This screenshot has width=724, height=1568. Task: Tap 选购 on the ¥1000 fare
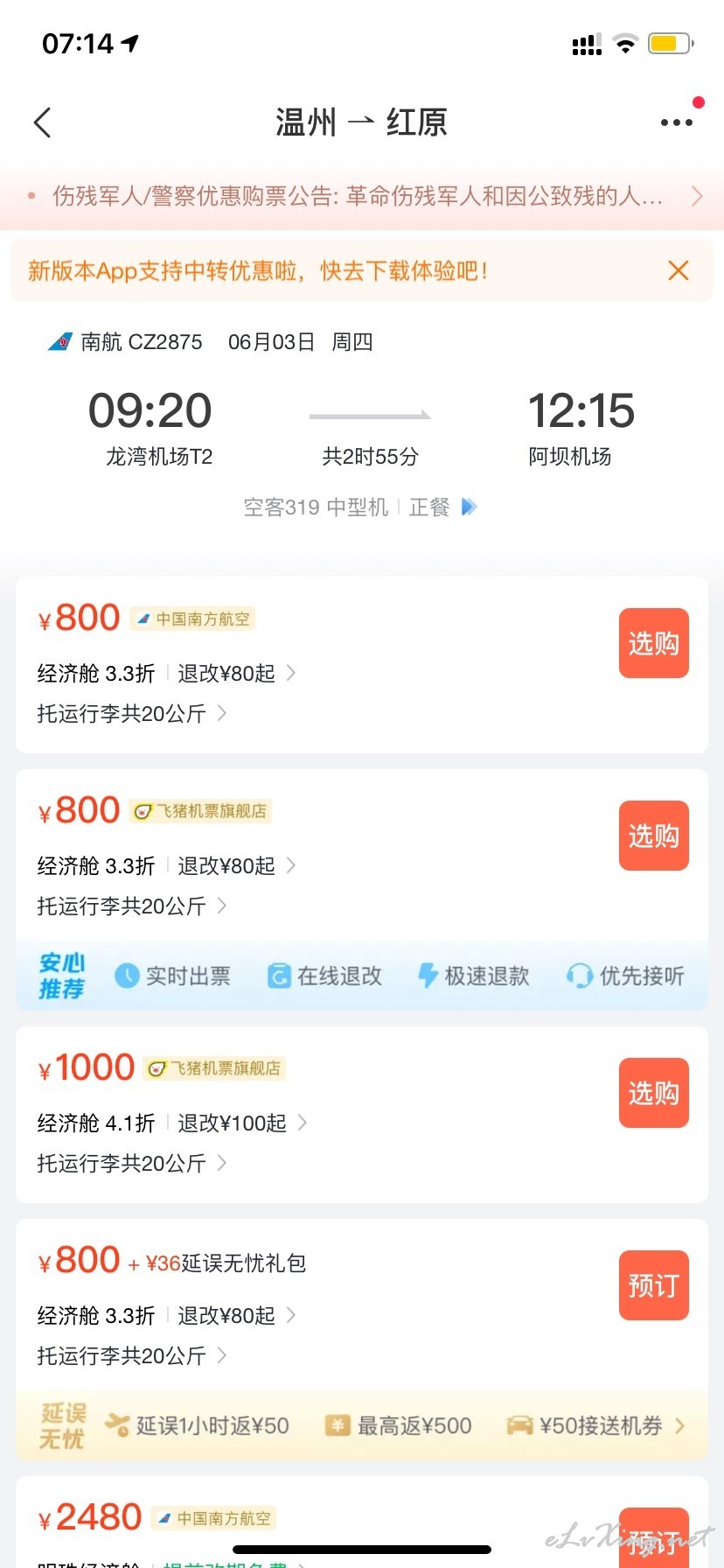(x=653, y=1093)
